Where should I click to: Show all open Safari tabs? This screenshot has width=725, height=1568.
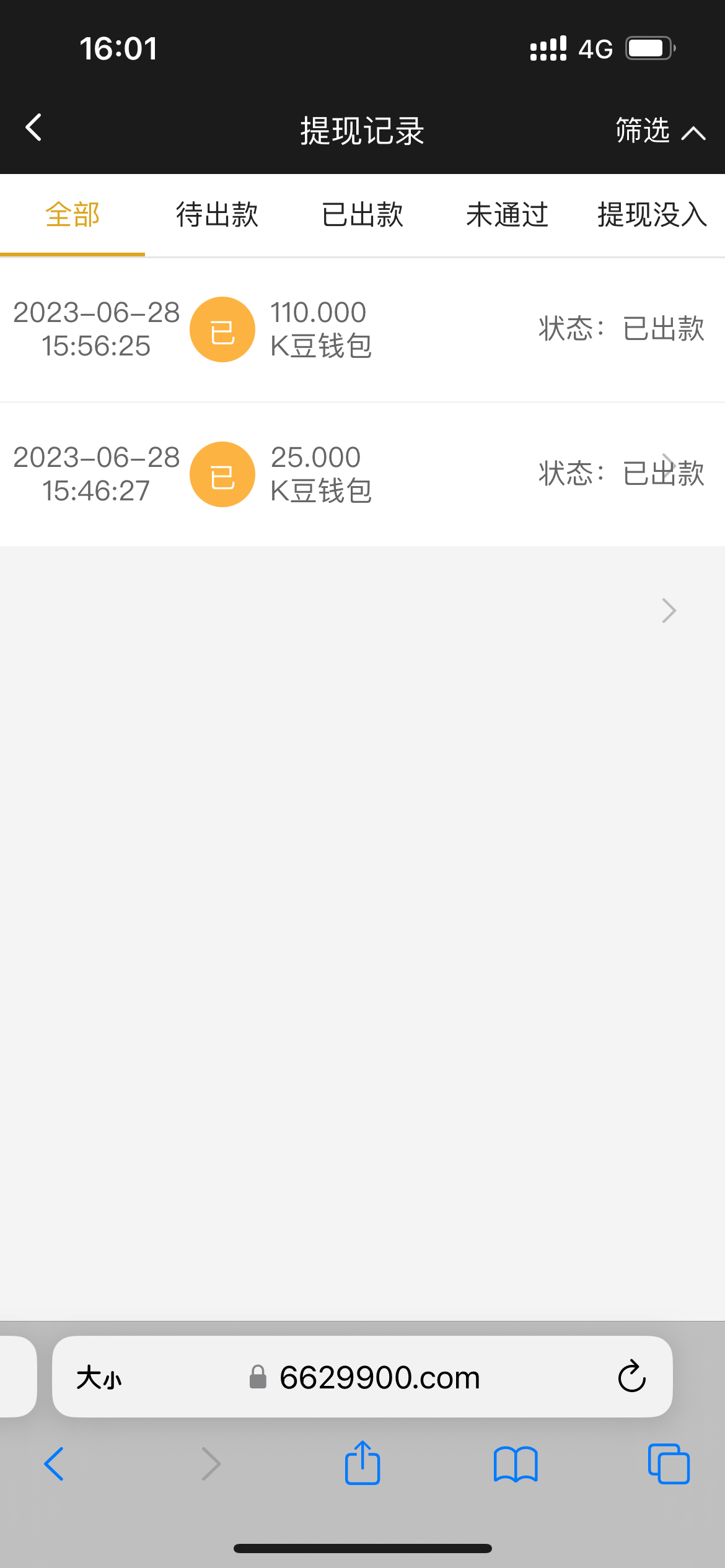point(668,1465)
